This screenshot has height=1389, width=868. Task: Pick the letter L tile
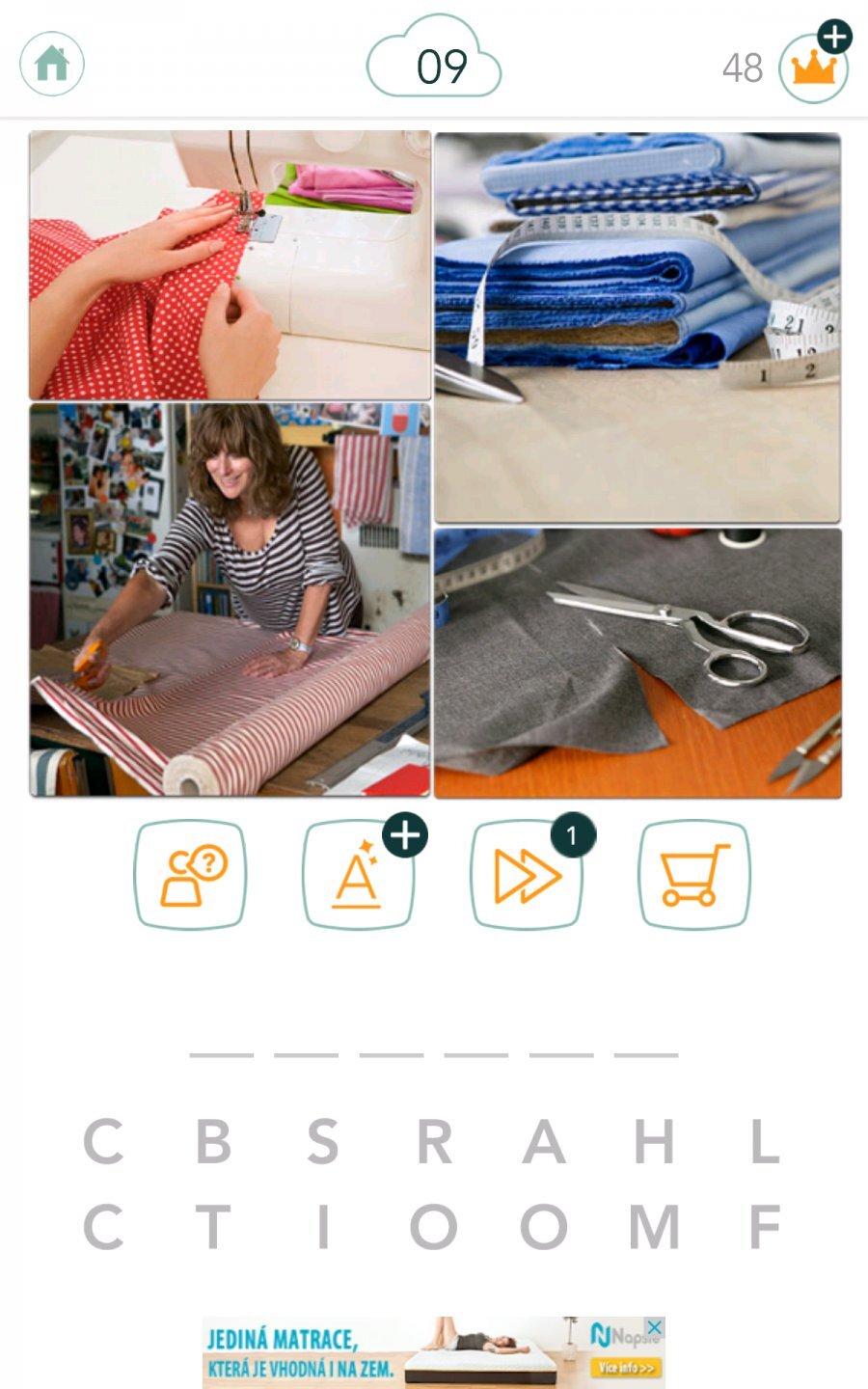[x=764, y=1142]
